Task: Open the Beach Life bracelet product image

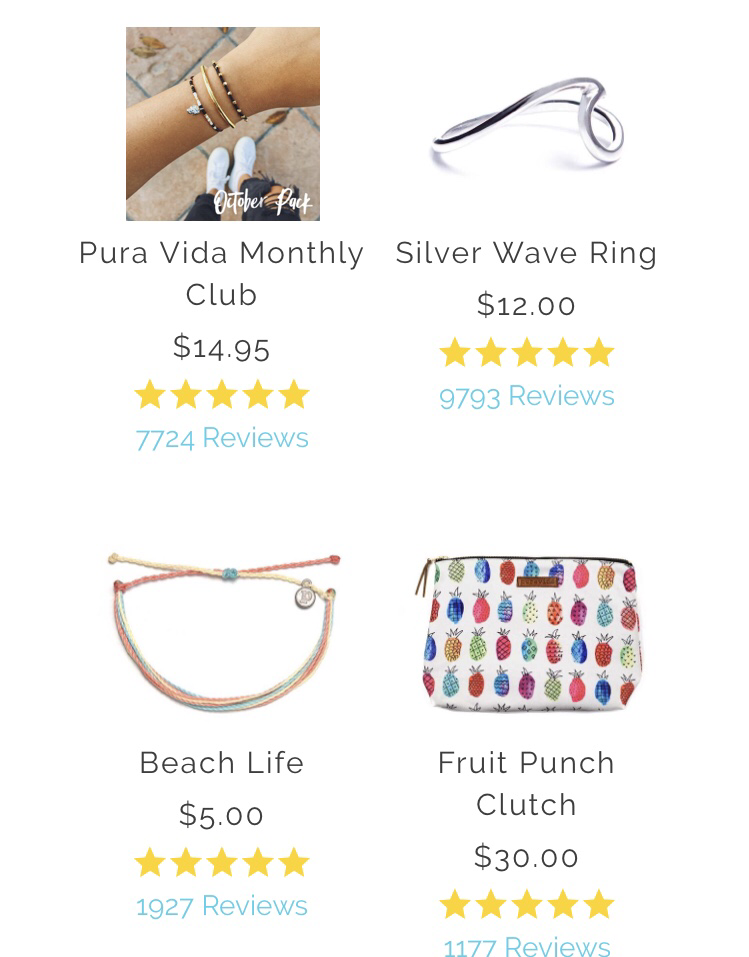Action: point(222,631)
